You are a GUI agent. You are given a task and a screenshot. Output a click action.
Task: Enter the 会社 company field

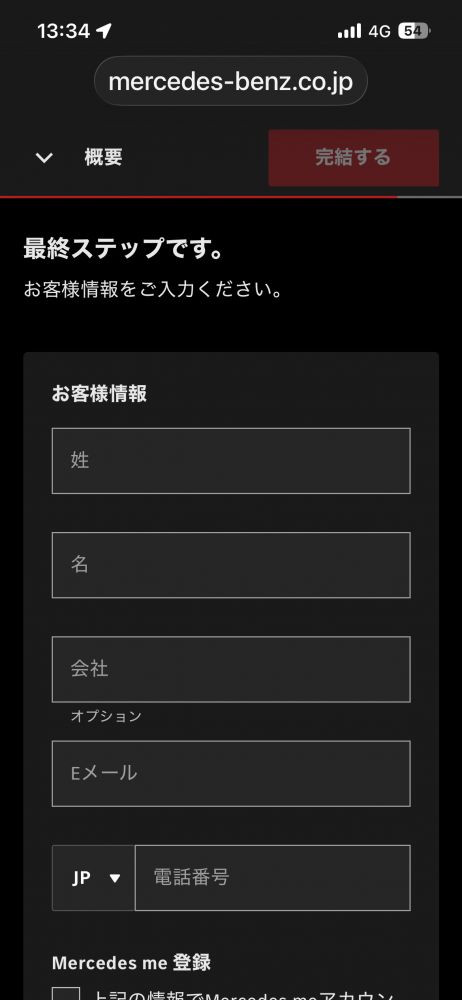231,669
